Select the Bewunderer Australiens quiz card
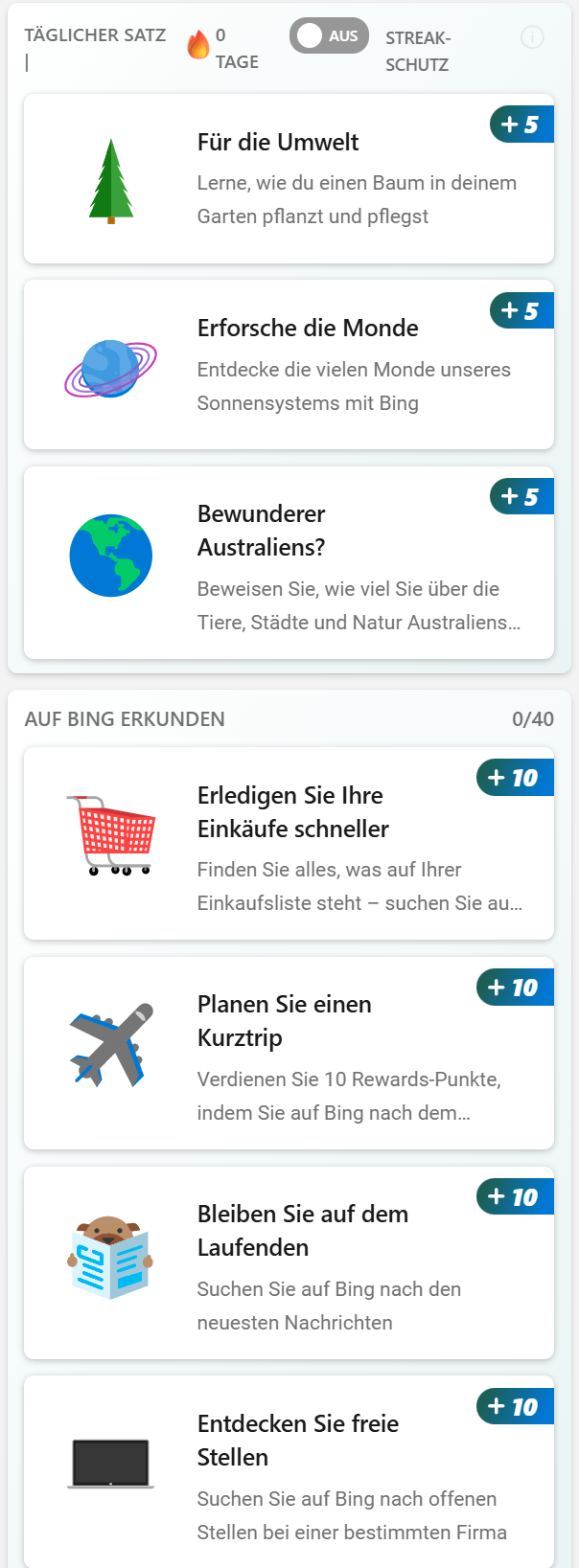This screenshot has height=1568, width=579. tap(289, 563)
